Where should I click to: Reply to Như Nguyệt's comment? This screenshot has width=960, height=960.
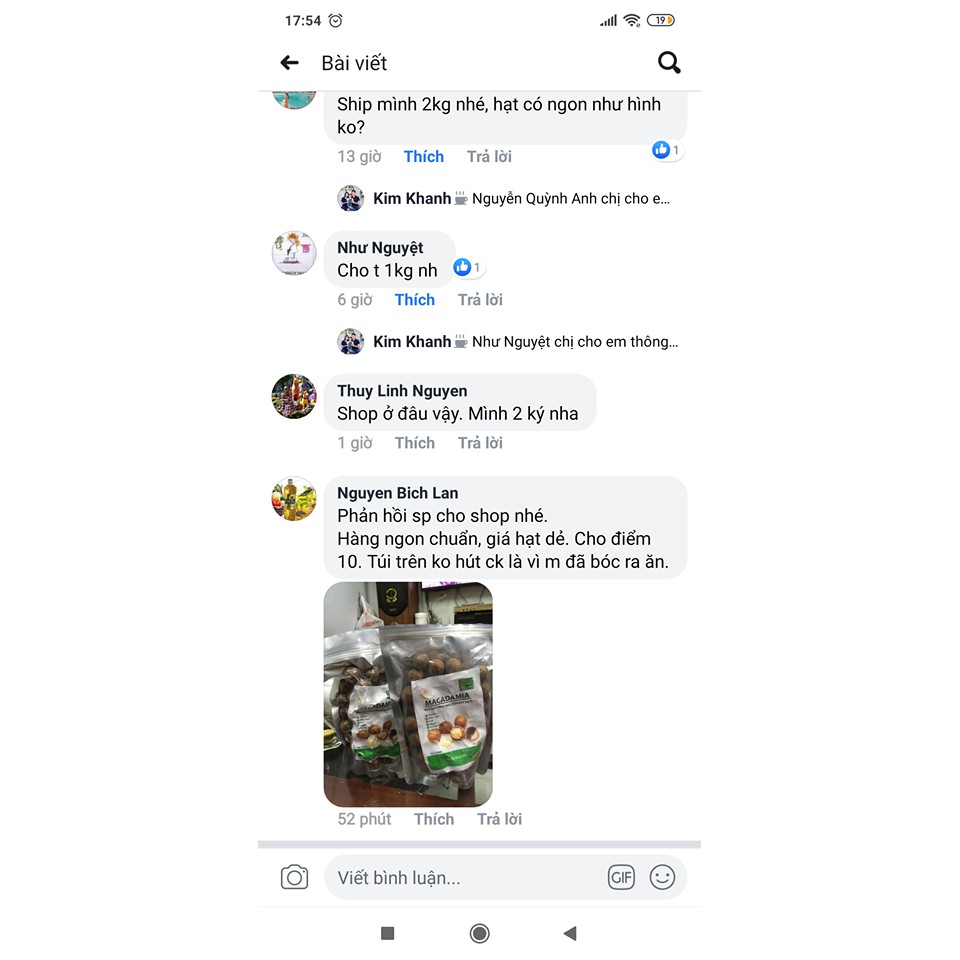pyautogui.click(x=480, y=300)
